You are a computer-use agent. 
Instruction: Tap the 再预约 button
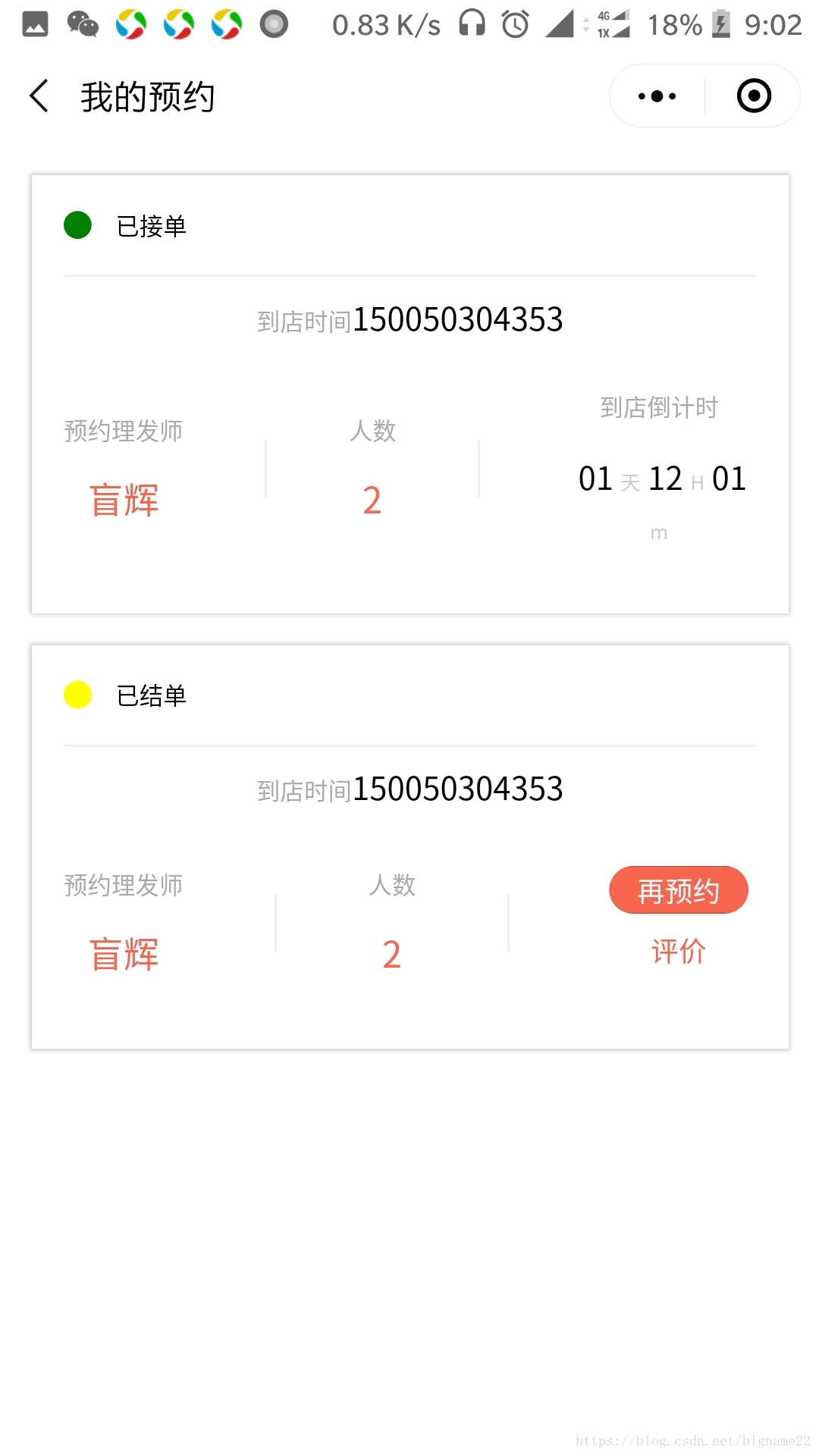tap(679, 890)
